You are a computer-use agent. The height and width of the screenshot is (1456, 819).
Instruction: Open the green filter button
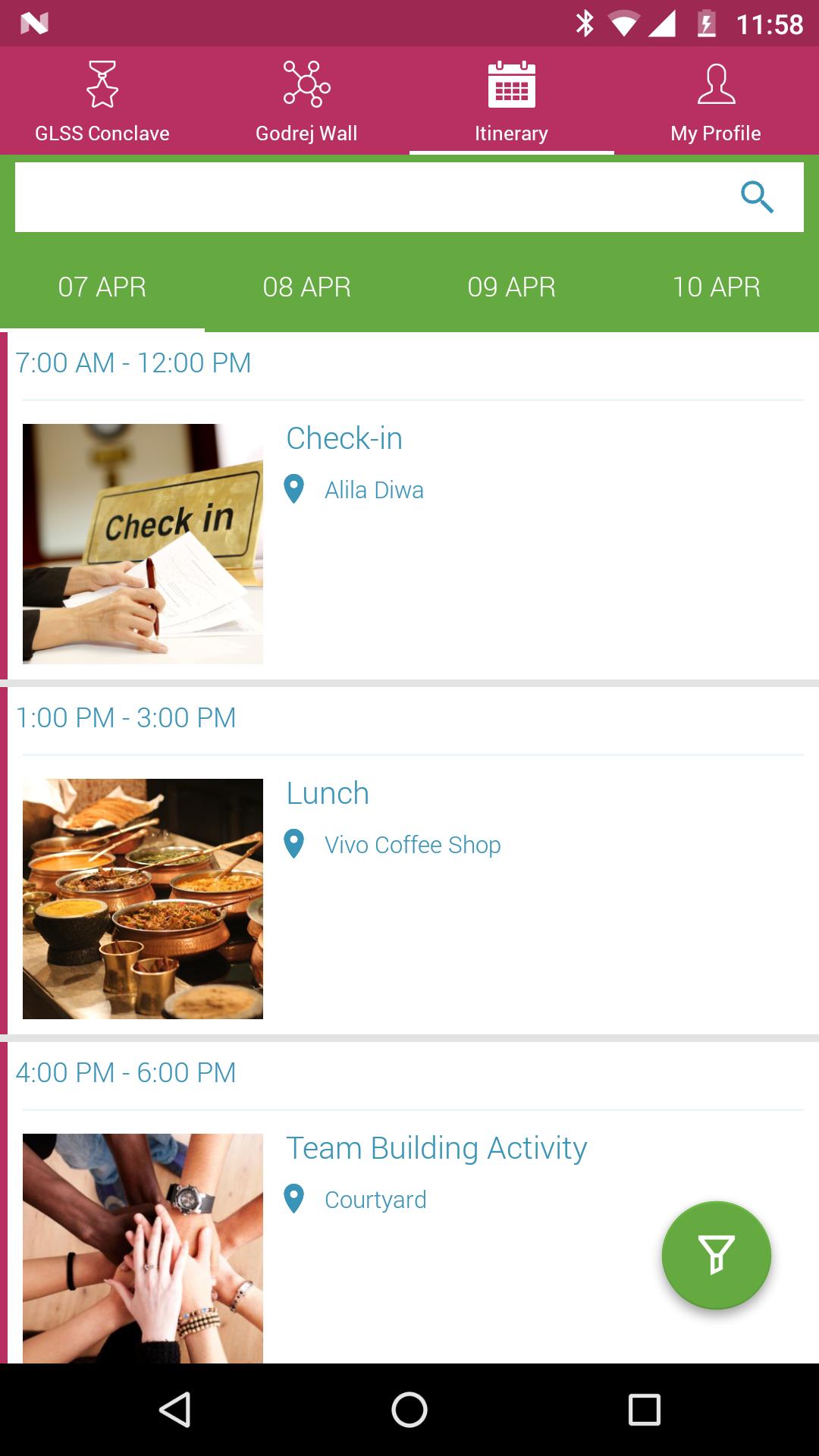[716, 1255]
